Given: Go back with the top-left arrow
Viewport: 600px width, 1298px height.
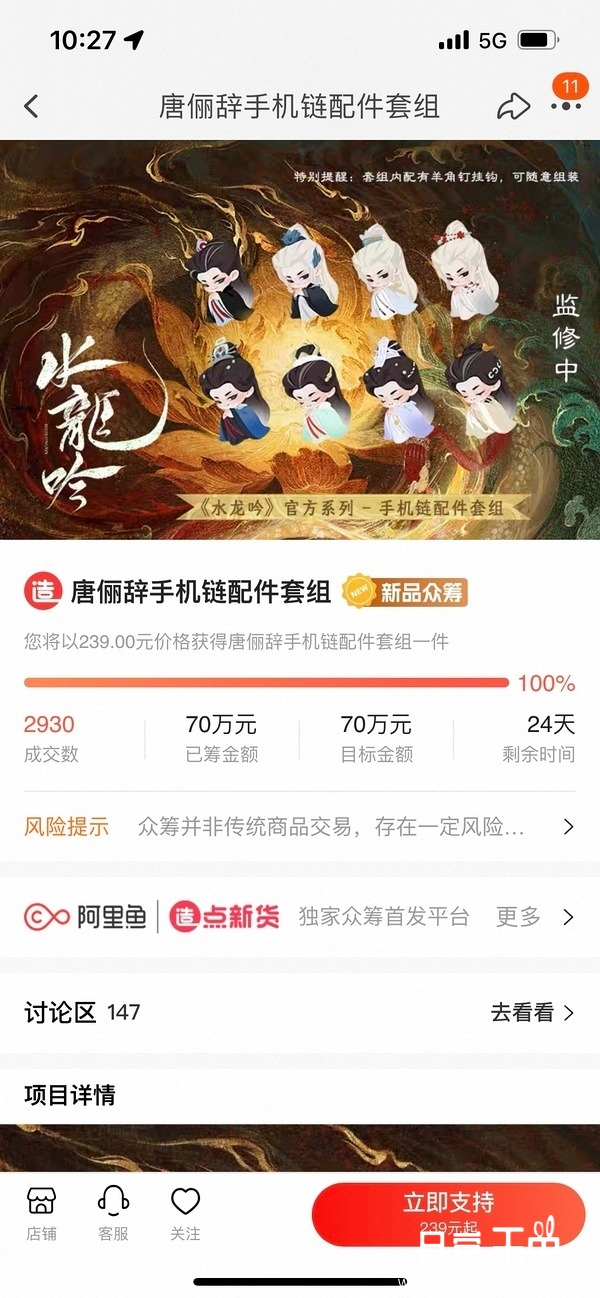Looking at the screenshot, I should (x=32, y=106).
